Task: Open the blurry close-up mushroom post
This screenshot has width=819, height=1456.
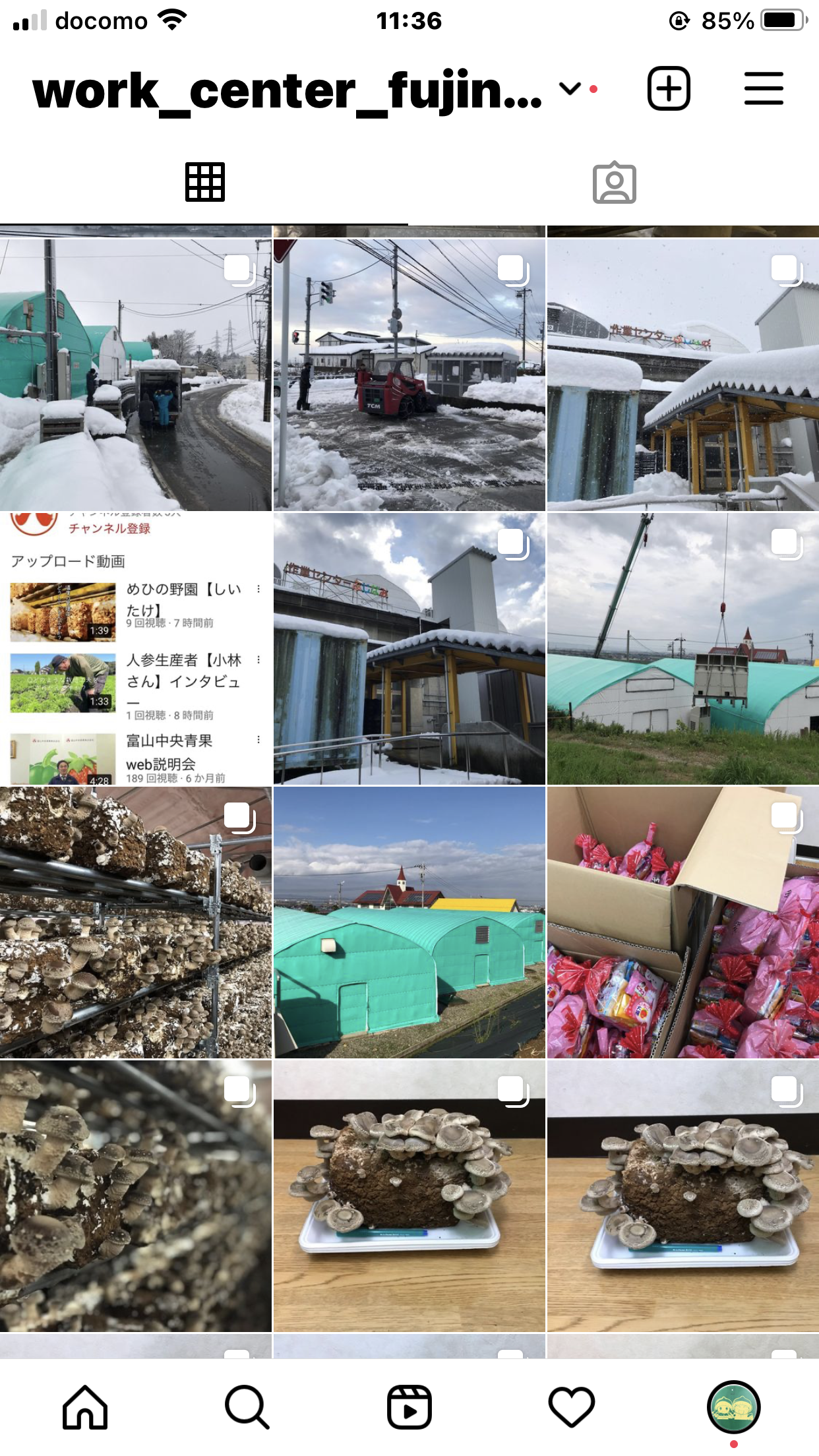Action: (x=136, y=1196)
